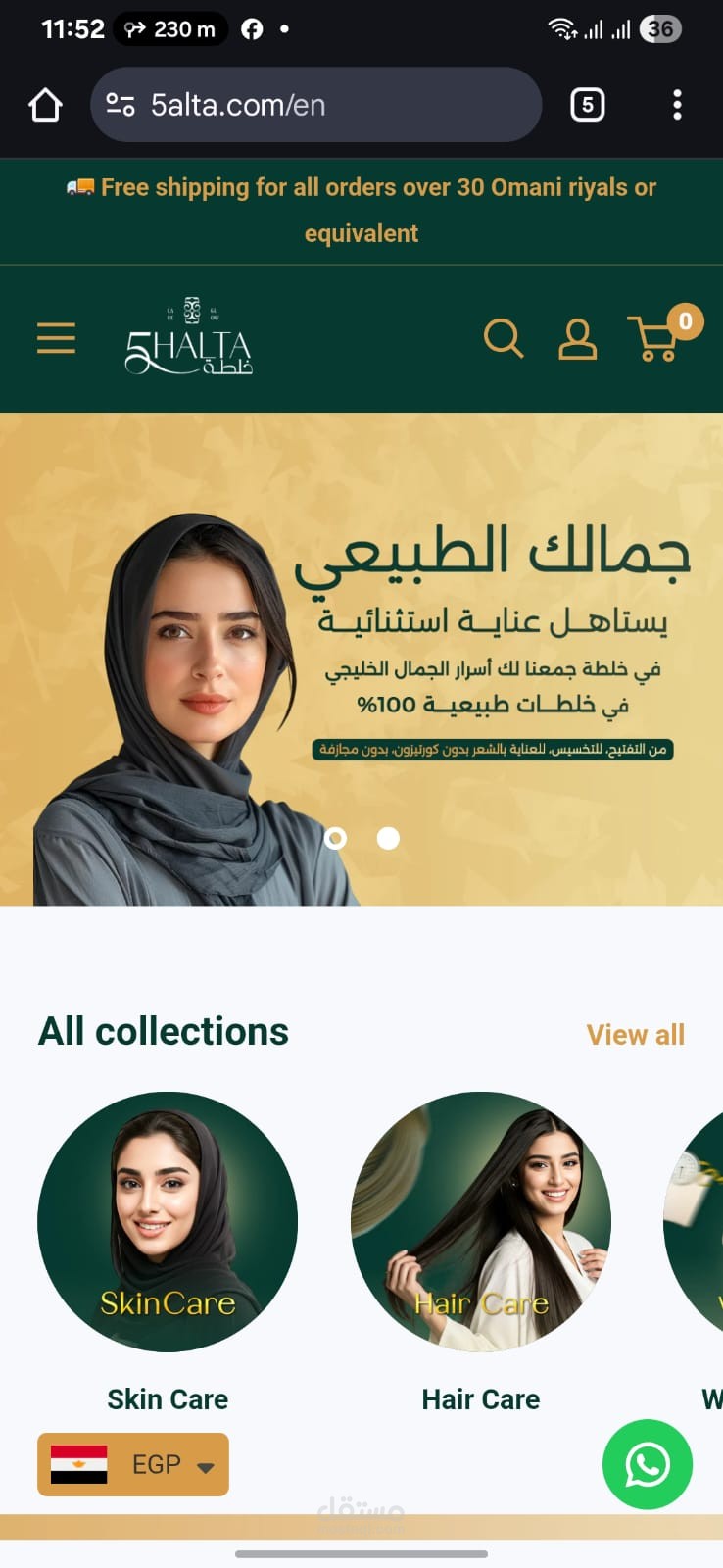The image size is (723, 1568).
Task: View all collections
Action: [x=635, y=1035]
